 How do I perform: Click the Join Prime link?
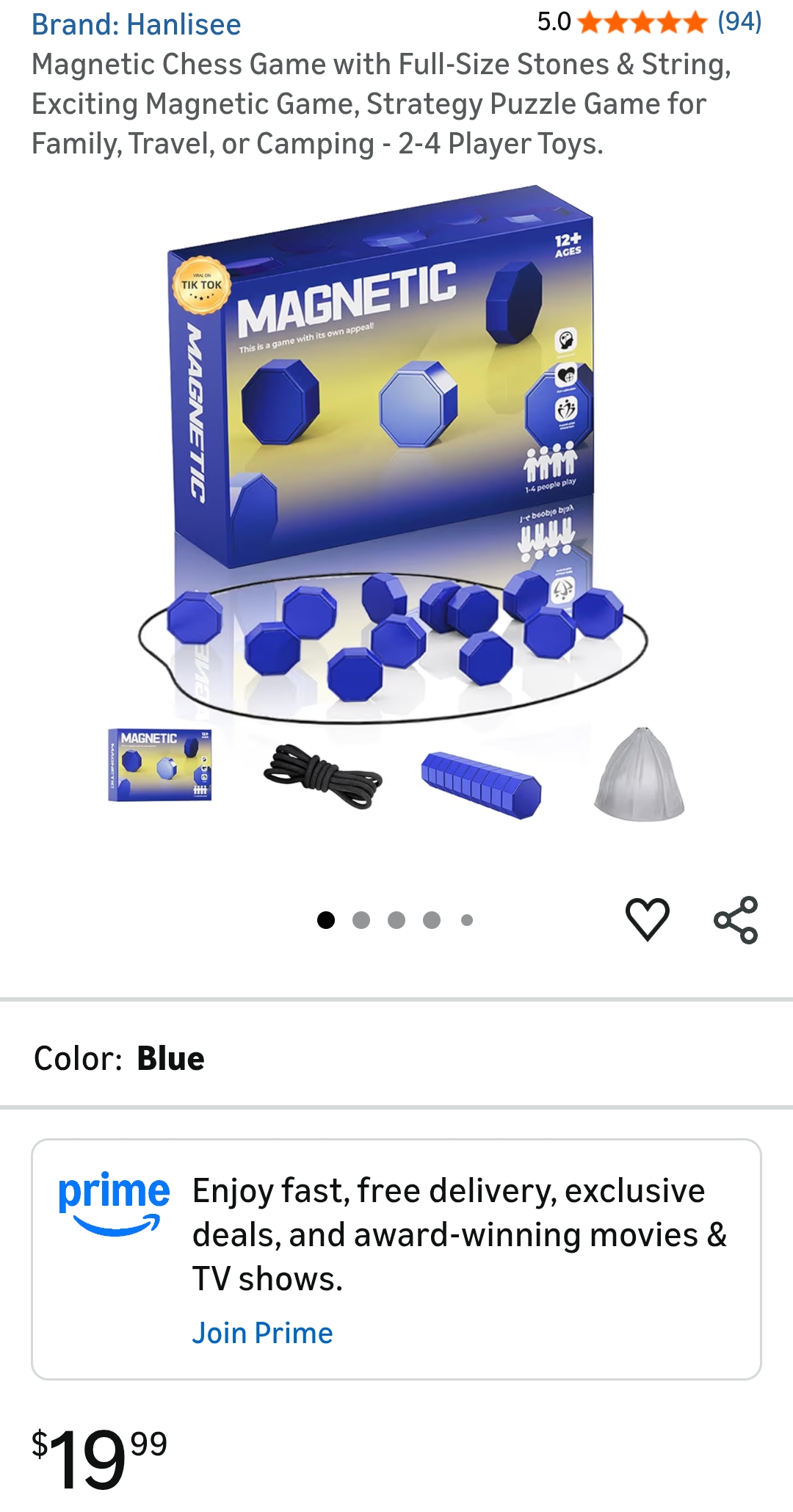tap(262, 1333)
